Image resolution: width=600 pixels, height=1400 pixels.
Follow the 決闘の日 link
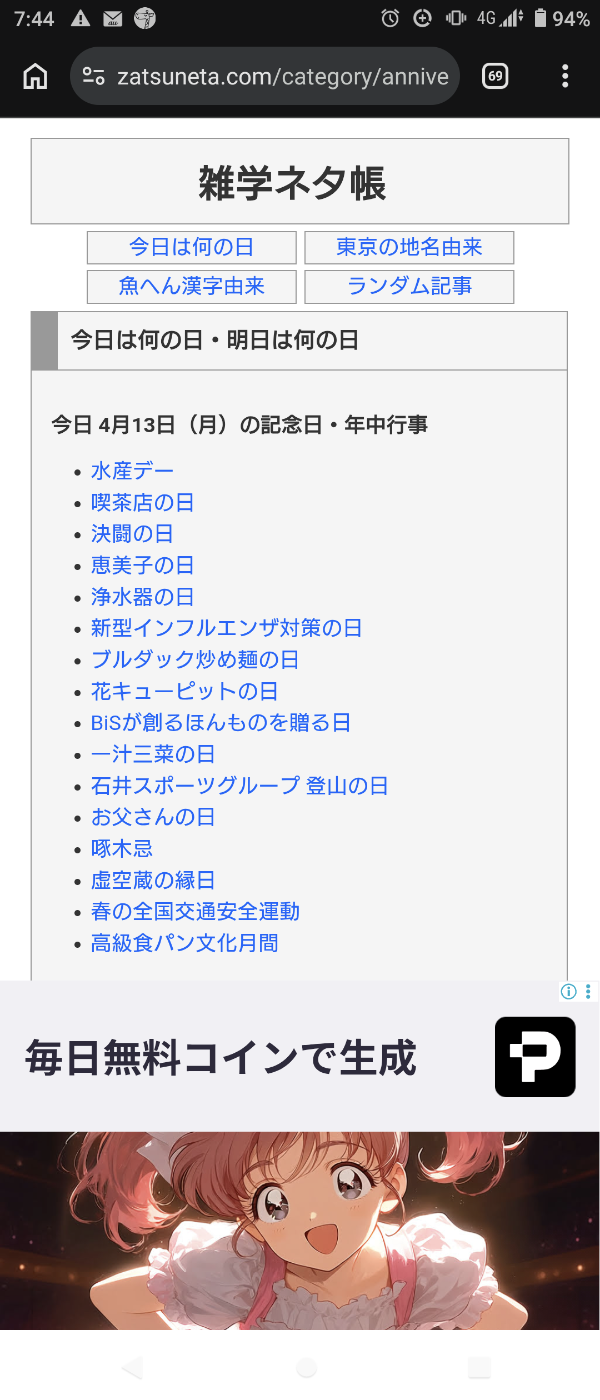point(132,534)
